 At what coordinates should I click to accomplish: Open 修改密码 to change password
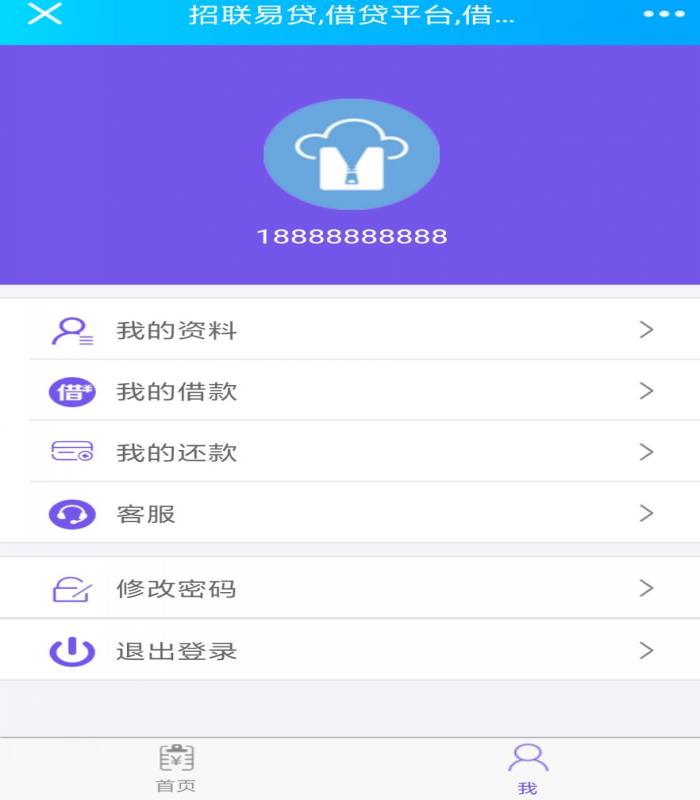(x=350, y=588)
